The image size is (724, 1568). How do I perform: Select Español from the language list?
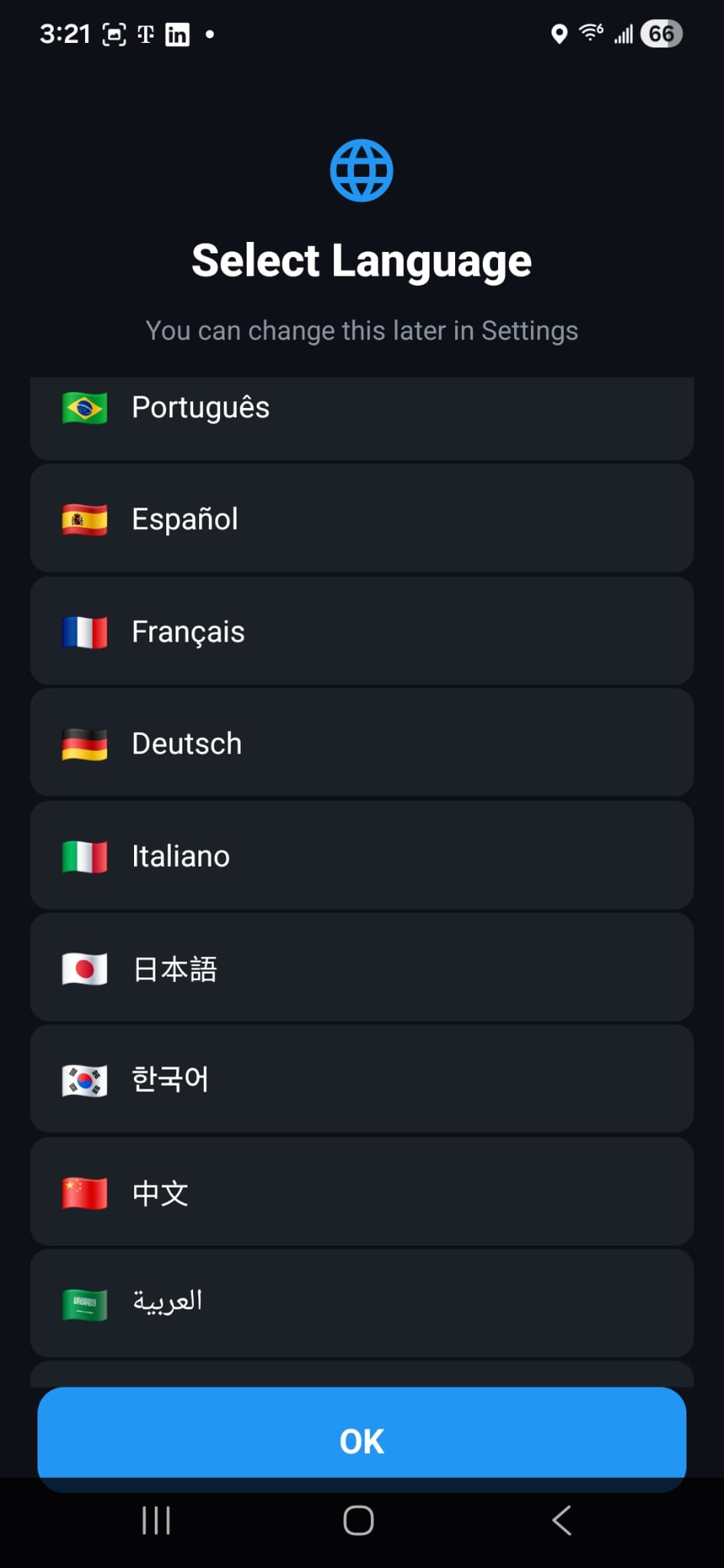[361, 518]
